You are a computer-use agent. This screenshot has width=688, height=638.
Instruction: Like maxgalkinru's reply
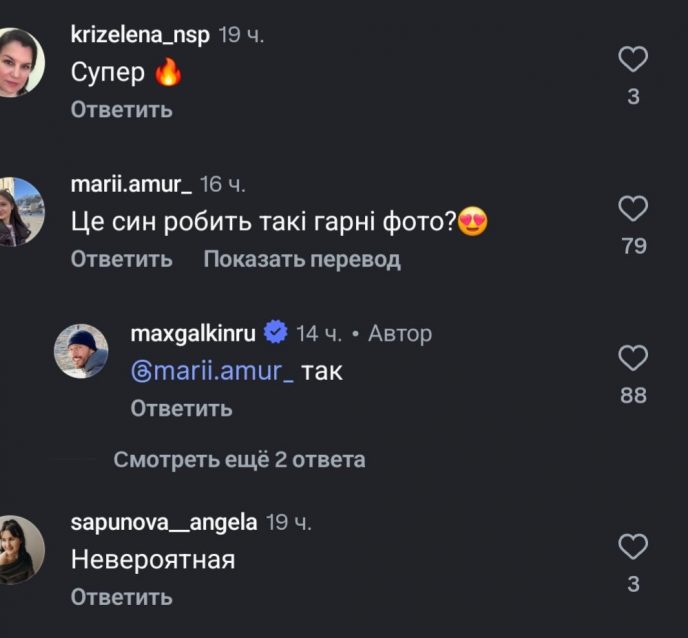(x=633, y=358)
